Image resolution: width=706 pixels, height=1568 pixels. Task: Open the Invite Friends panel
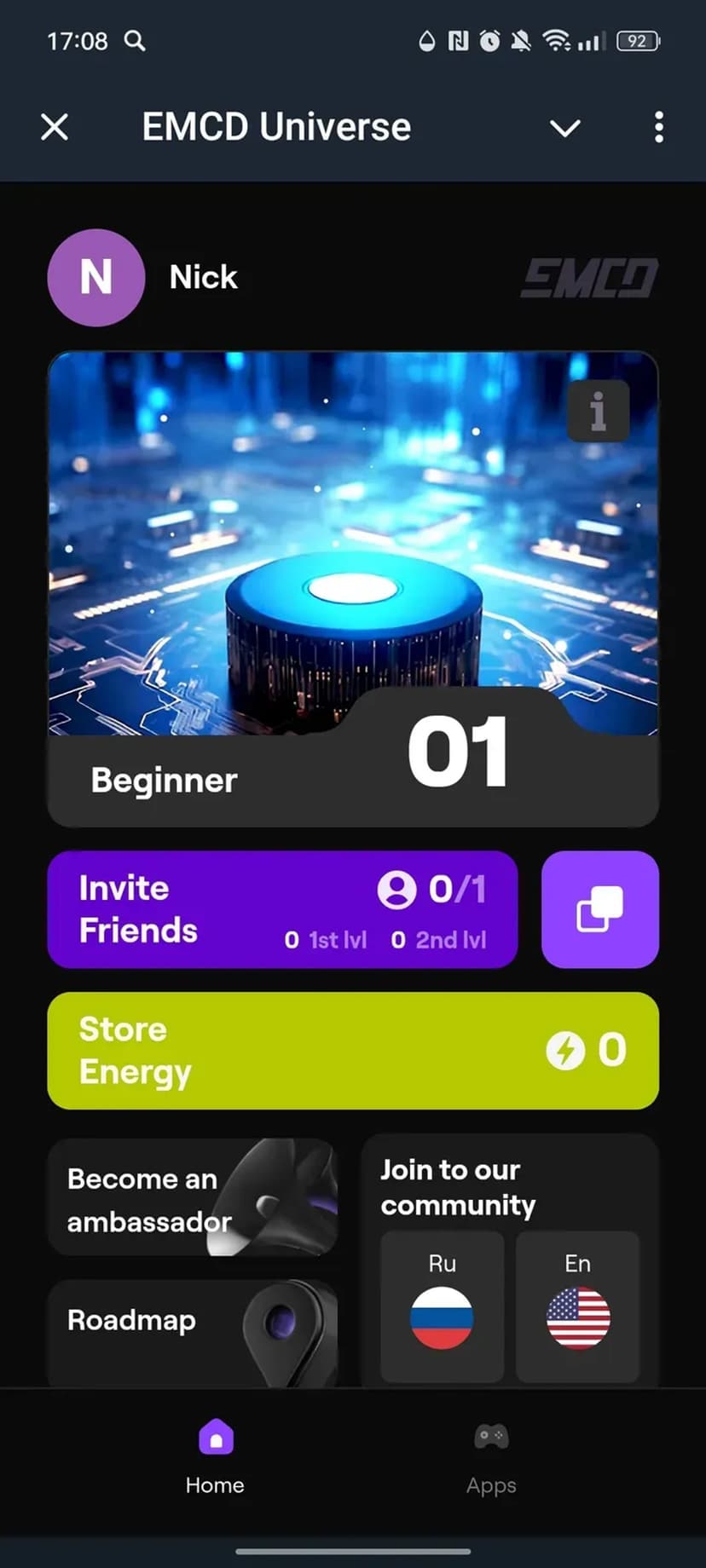(282, 909)
